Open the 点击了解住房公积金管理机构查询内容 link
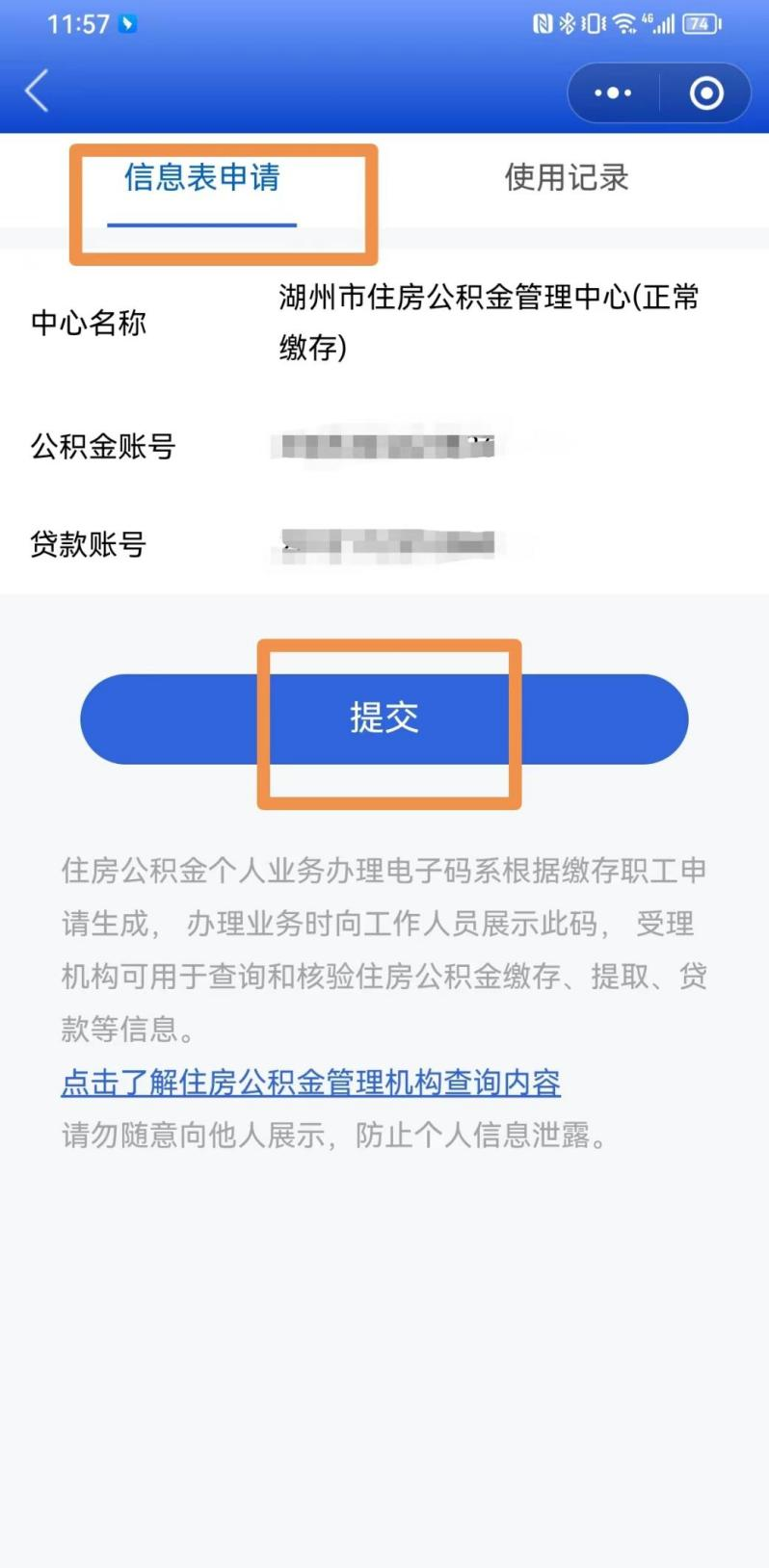 point(310,1083)
